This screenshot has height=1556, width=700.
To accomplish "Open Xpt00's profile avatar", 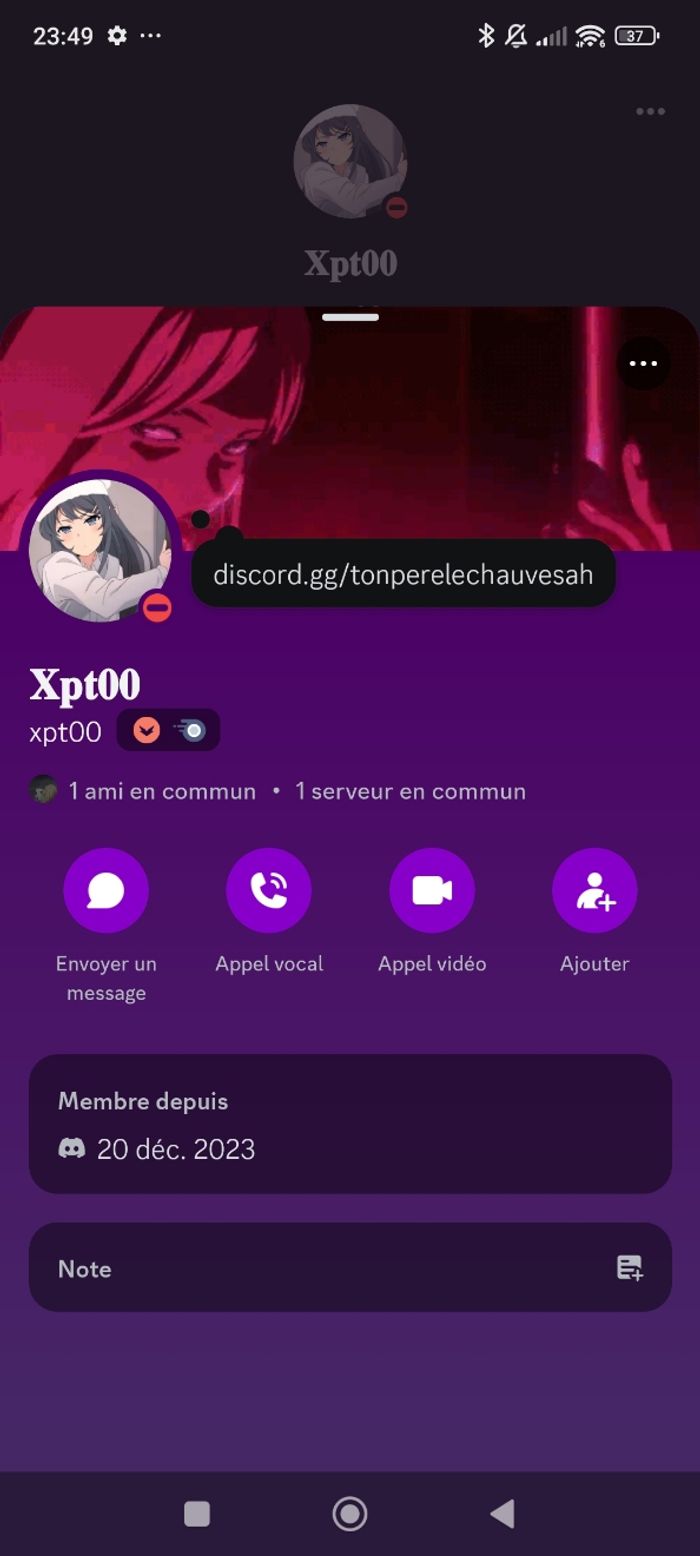I will pyautogui.click(x=99, y=550).
